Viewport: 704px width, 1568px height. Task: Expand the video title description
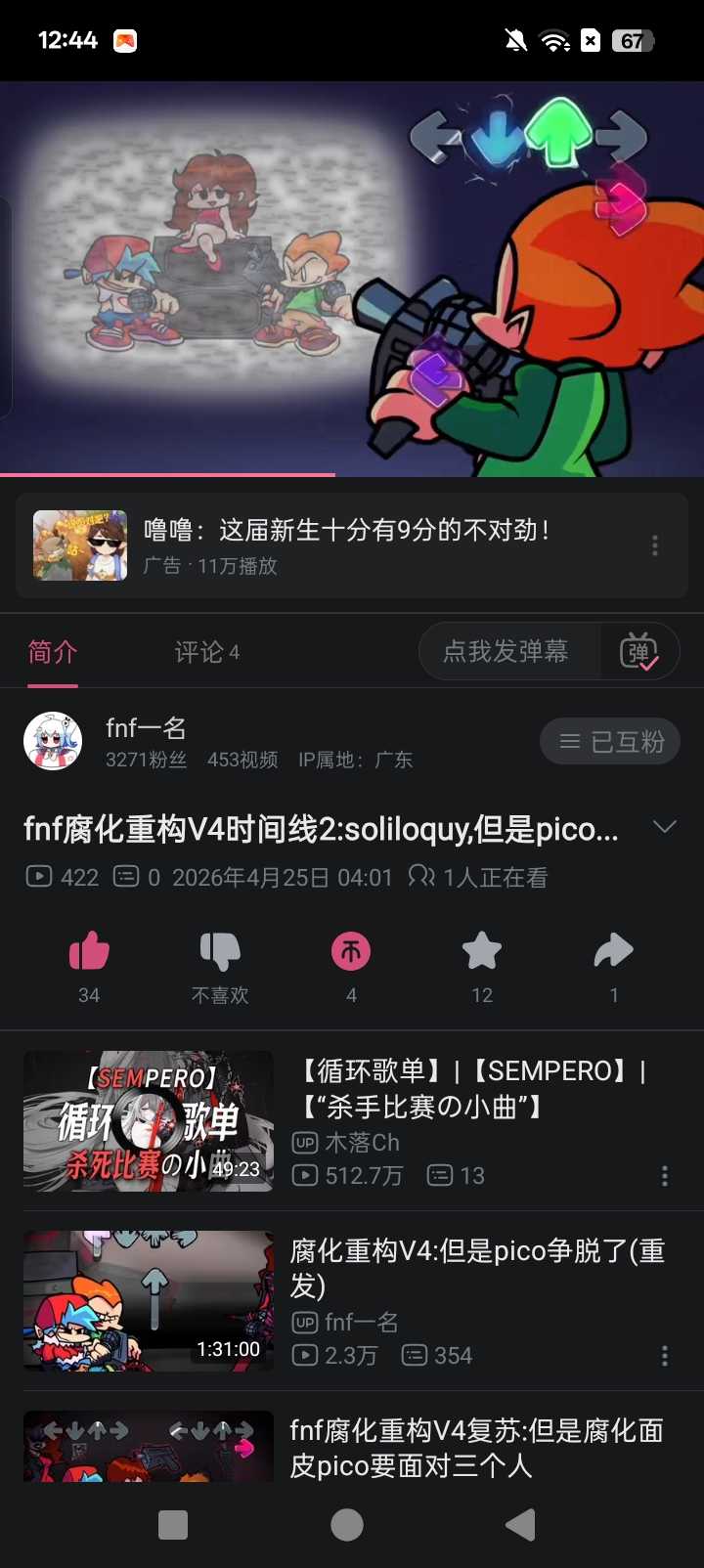(x=665, y=828)
